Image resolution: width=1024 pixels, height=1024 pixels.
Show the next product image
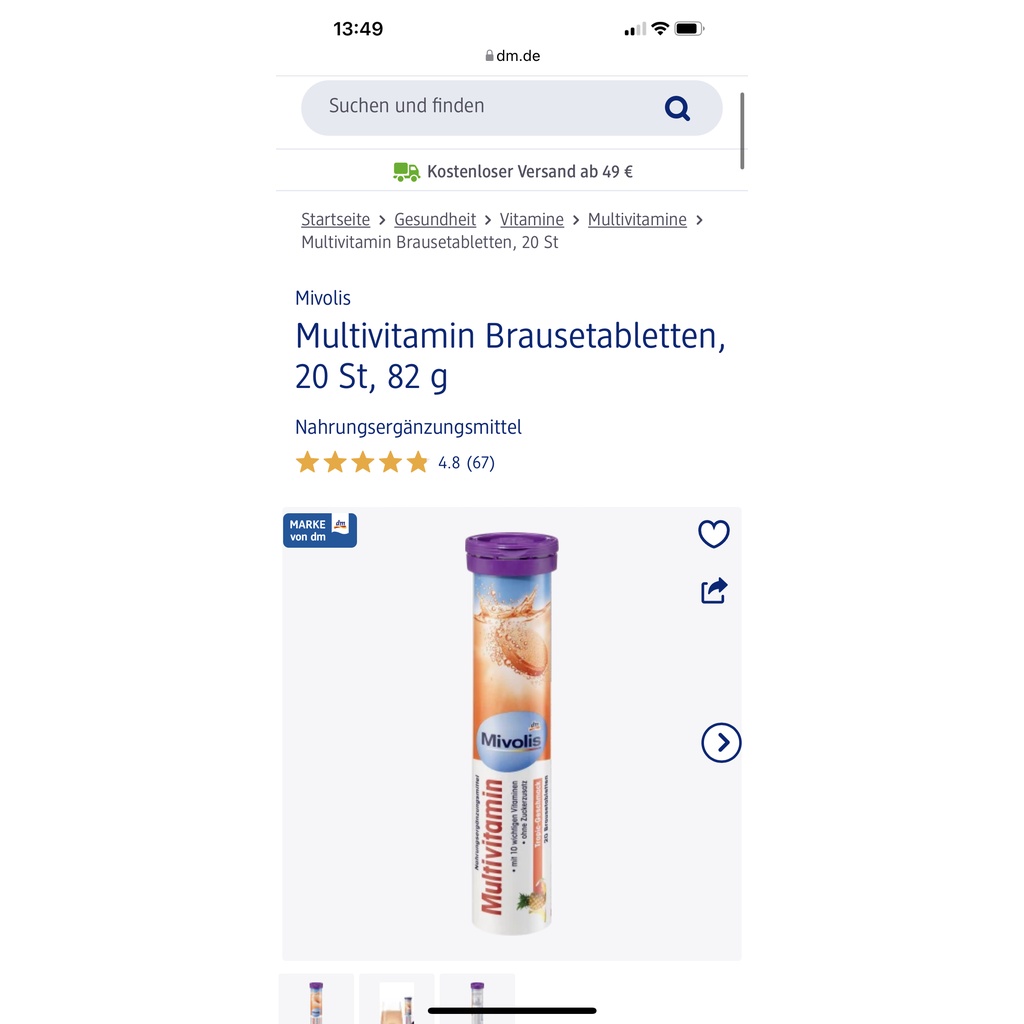721,743
